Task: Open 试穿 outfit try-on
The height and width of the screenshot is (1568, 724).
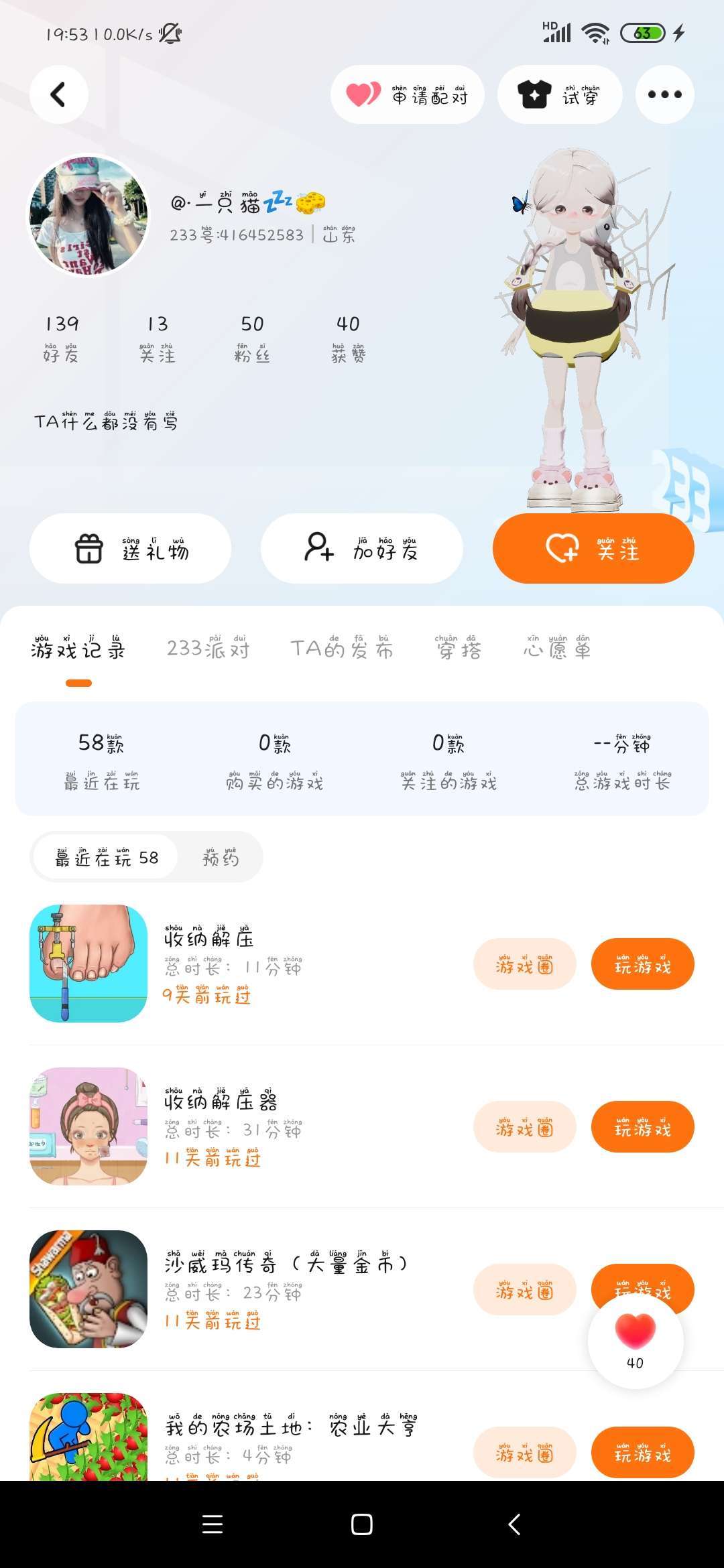Action: coord(559,94)
